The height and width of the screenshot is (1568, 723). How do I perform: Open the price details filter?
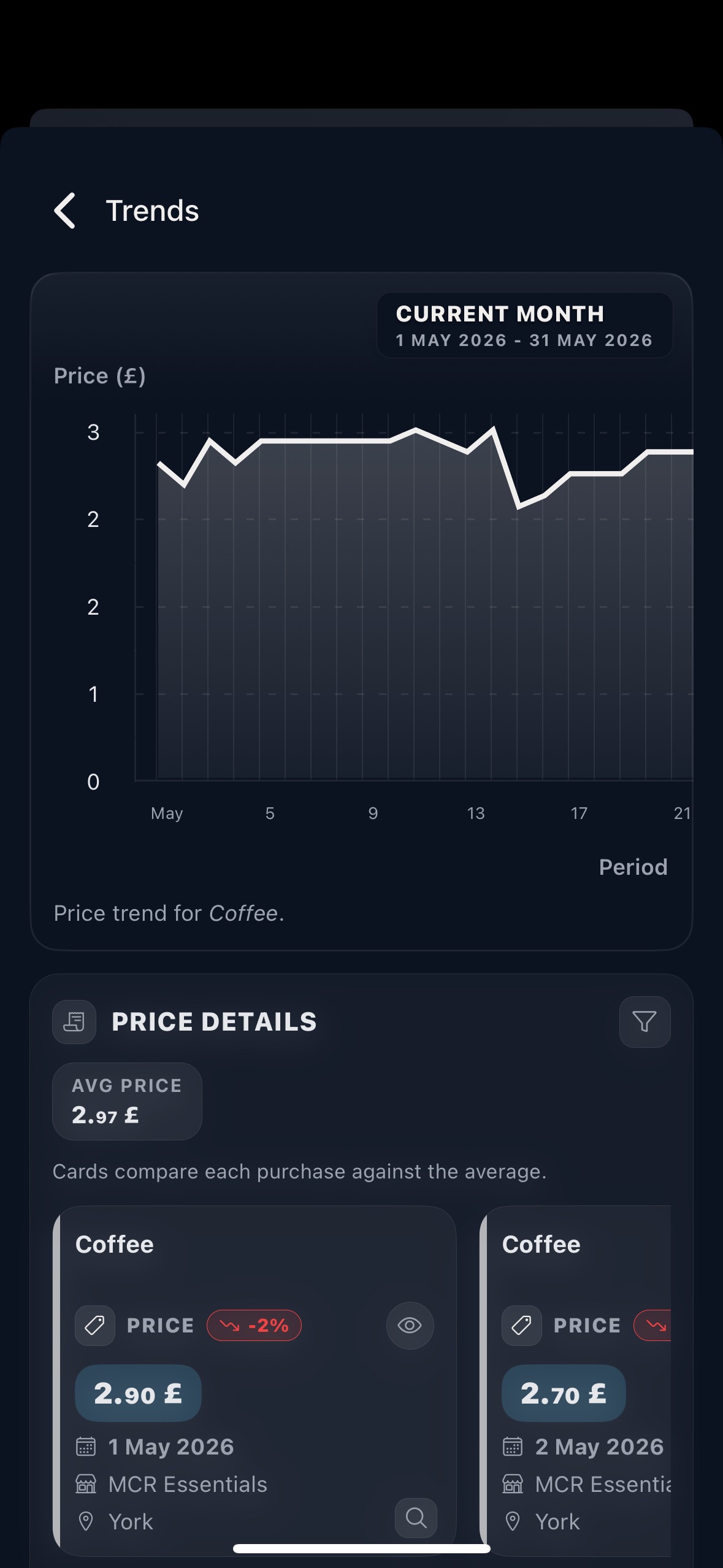point(645,1022)
